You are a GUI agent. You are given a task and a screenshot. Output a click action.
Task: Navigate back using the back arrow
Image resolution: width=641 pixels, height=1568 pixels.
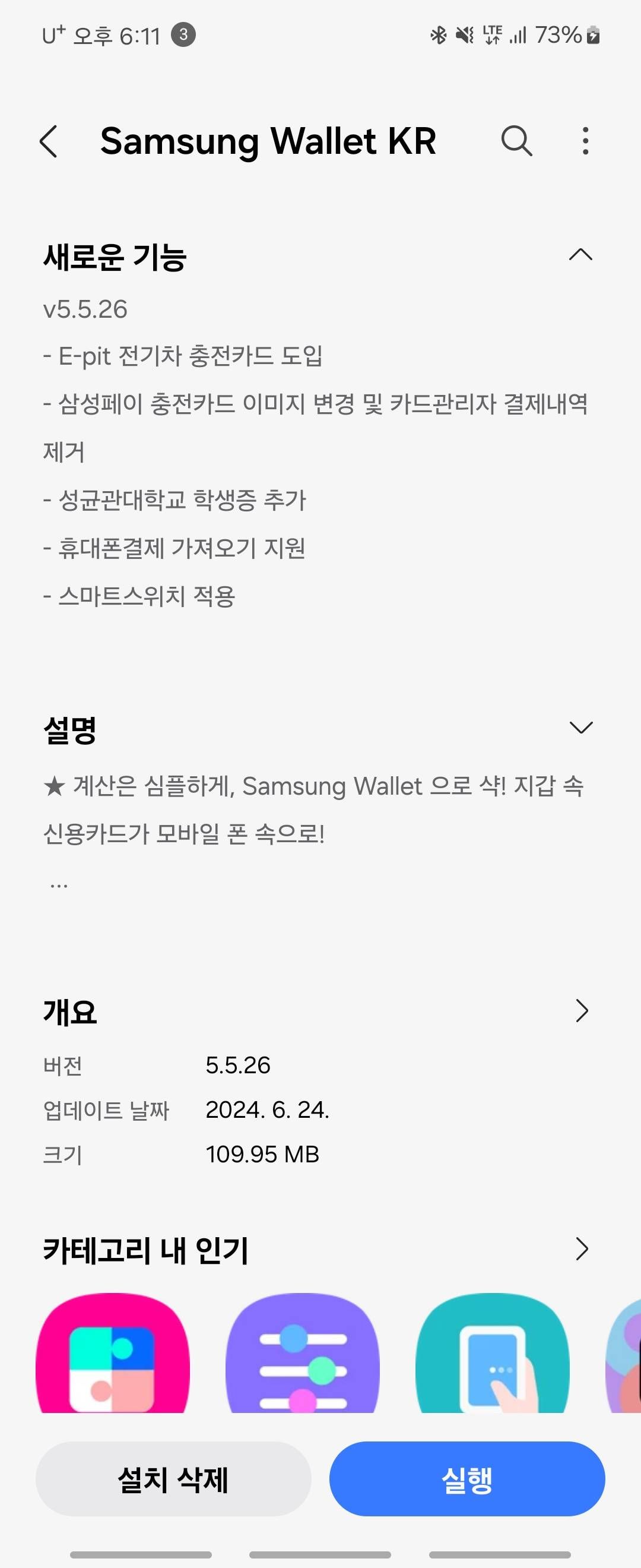tap(50, 141)
